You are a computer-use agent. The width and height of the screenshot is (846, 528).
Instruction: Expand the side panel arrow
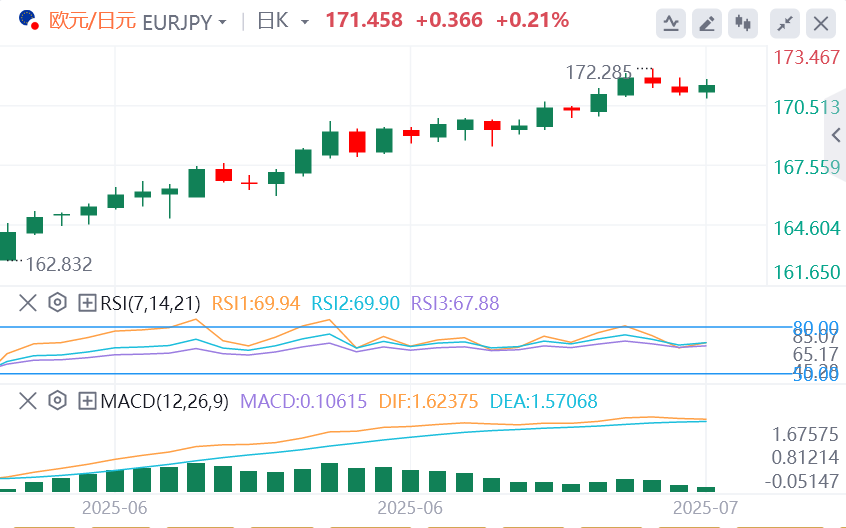pos(836,136)
